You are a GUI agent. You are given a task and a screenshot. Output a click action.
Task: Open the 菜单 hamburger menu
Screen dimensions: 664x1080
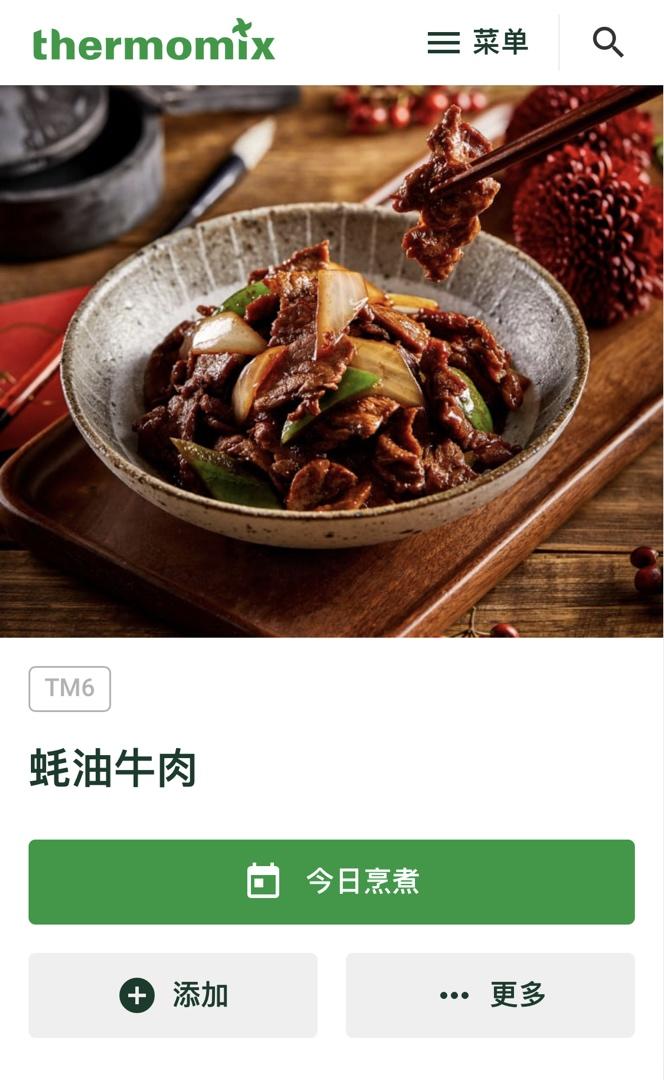[x=477, y=42]
